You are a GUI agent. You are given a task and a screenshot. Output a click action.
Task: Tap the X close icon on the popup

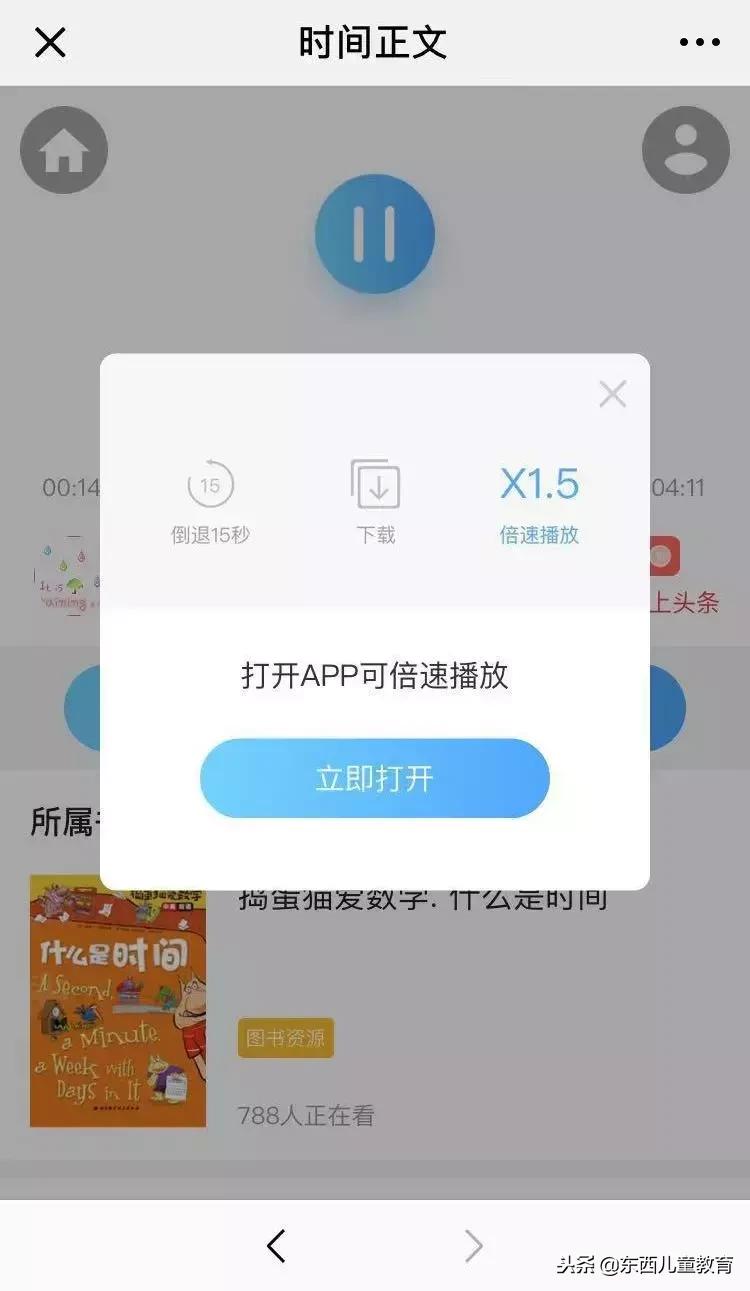(613, 394)
